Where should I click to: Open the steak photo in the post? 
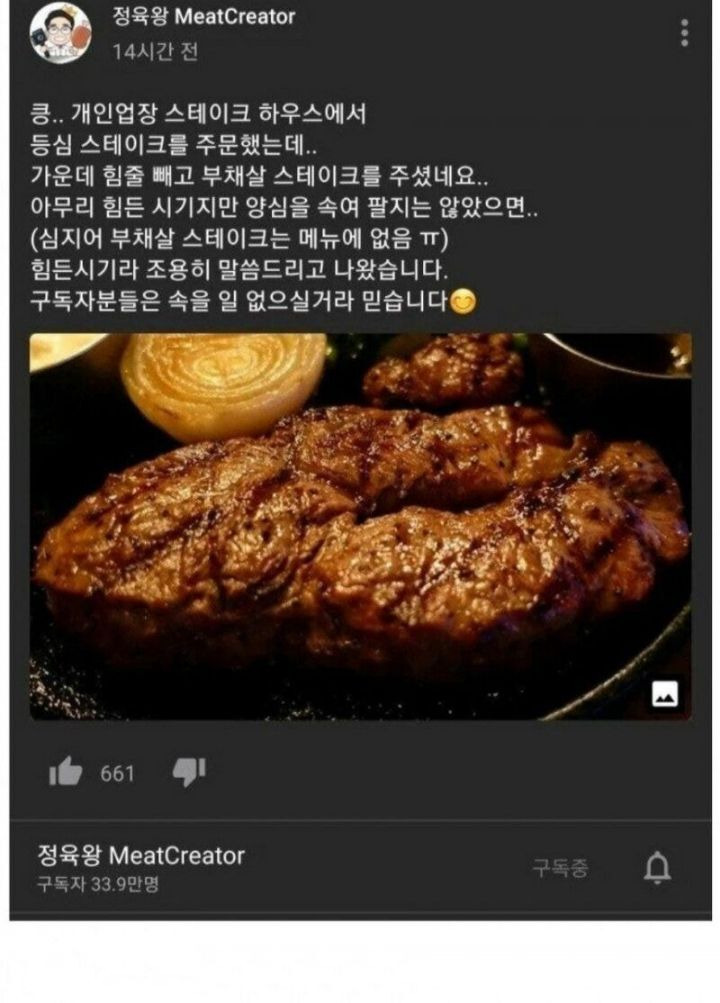360,526
